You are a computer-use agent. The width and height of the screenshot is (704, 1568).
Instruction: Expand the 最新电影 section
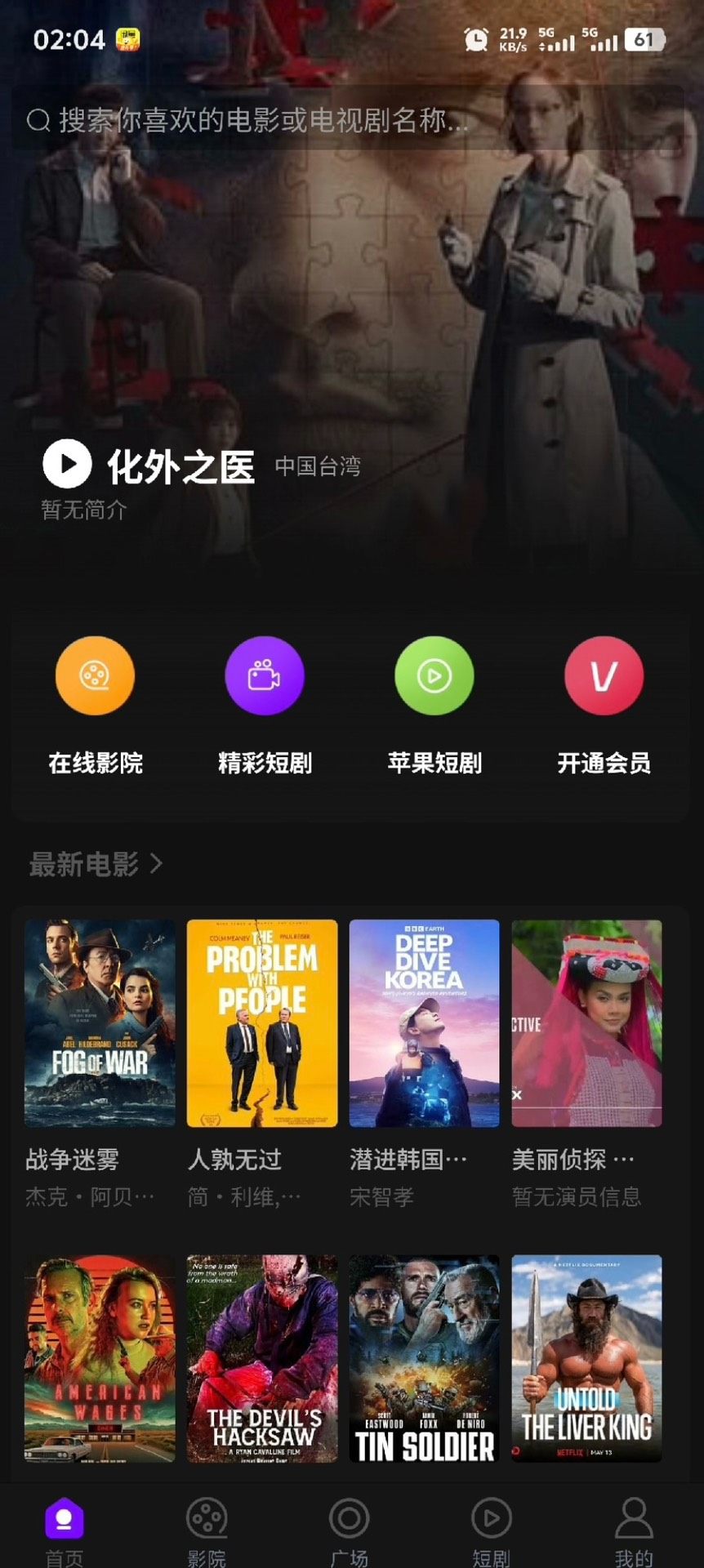96,864
